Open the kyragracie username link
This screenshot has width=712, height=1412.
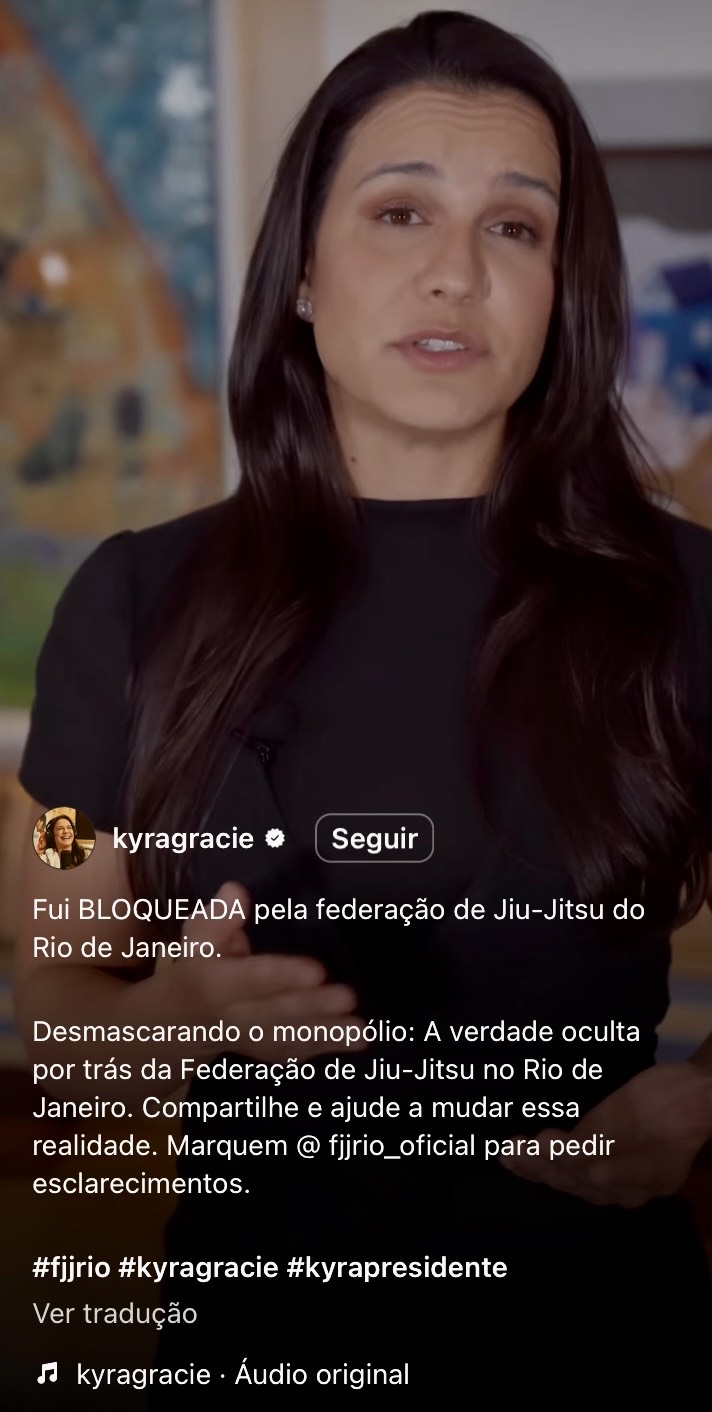point(183,839)
